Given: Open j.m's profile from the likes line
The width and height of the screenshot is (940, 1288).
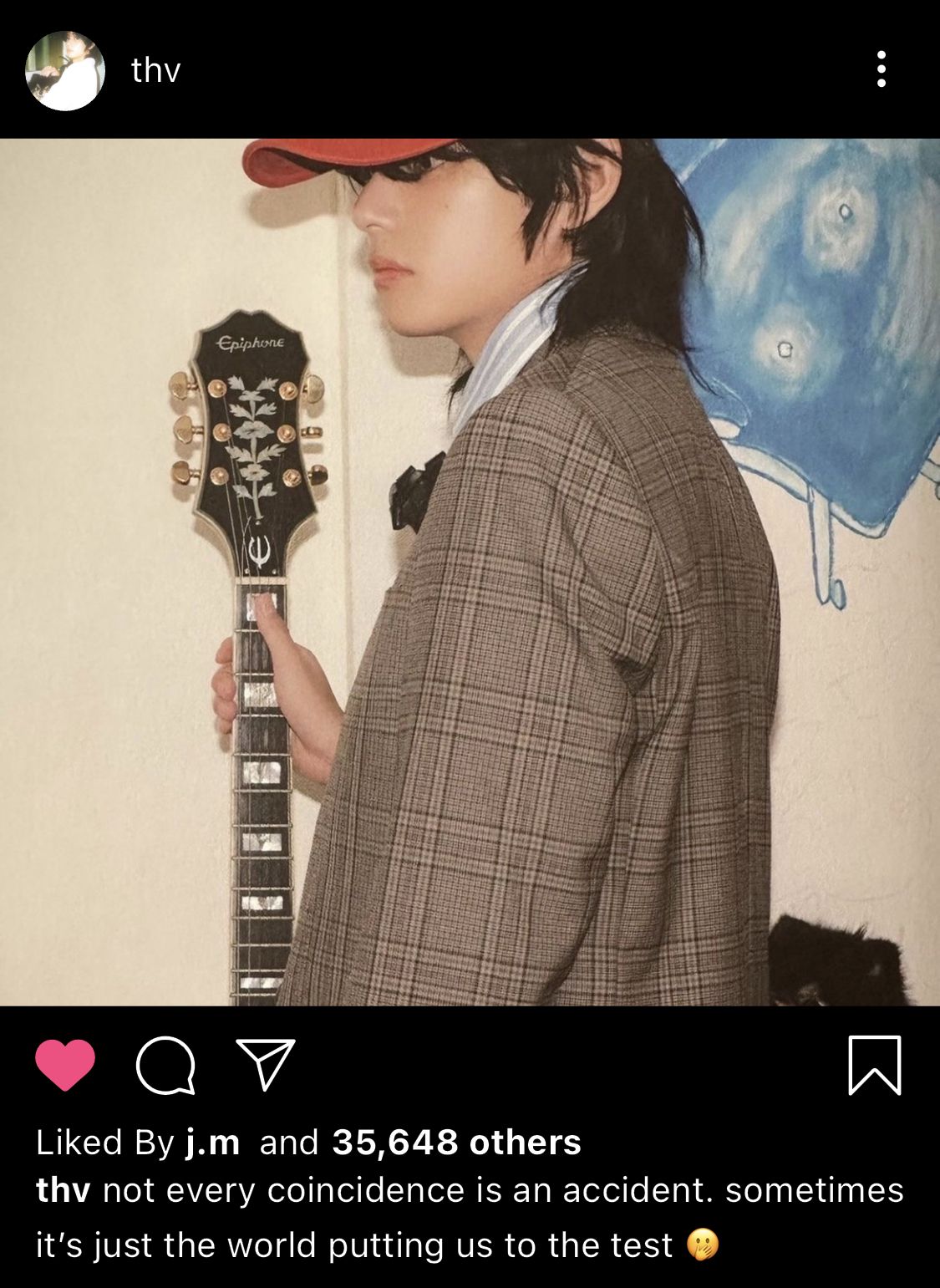Looking at the screenshot, I should (211, 1143).
